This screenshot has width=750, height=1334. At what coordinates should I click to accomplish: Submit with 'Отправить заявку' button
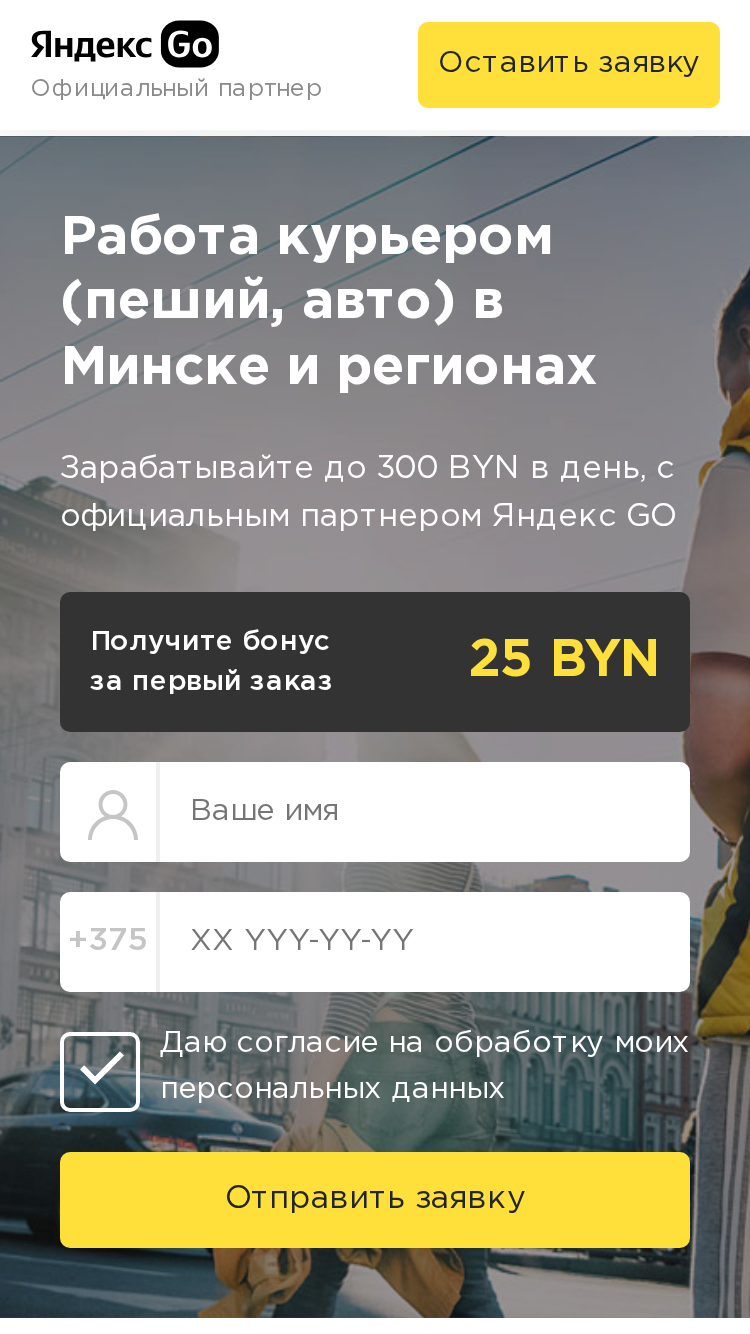375,1200
